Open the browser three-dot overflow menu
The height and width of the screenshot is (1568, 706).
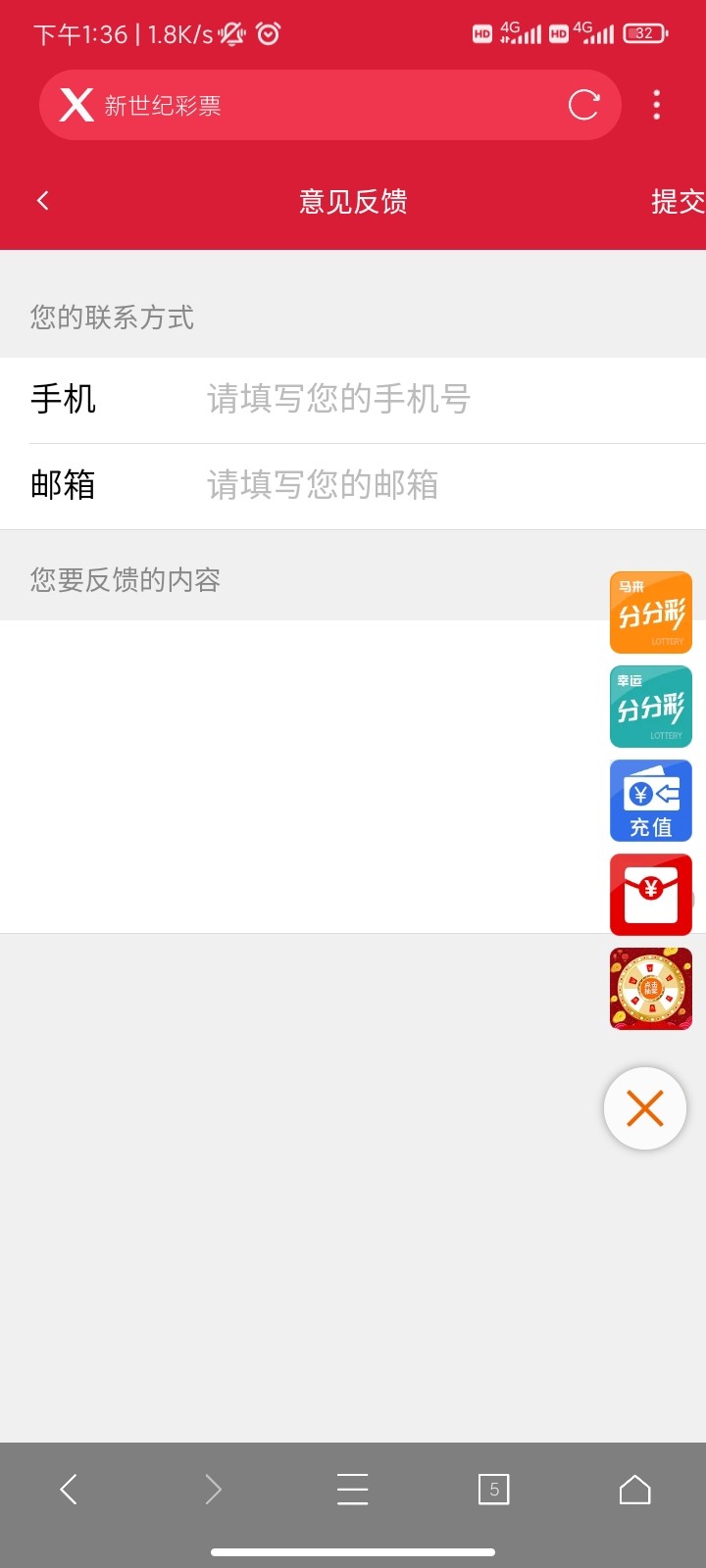click(x=656, y=105)
